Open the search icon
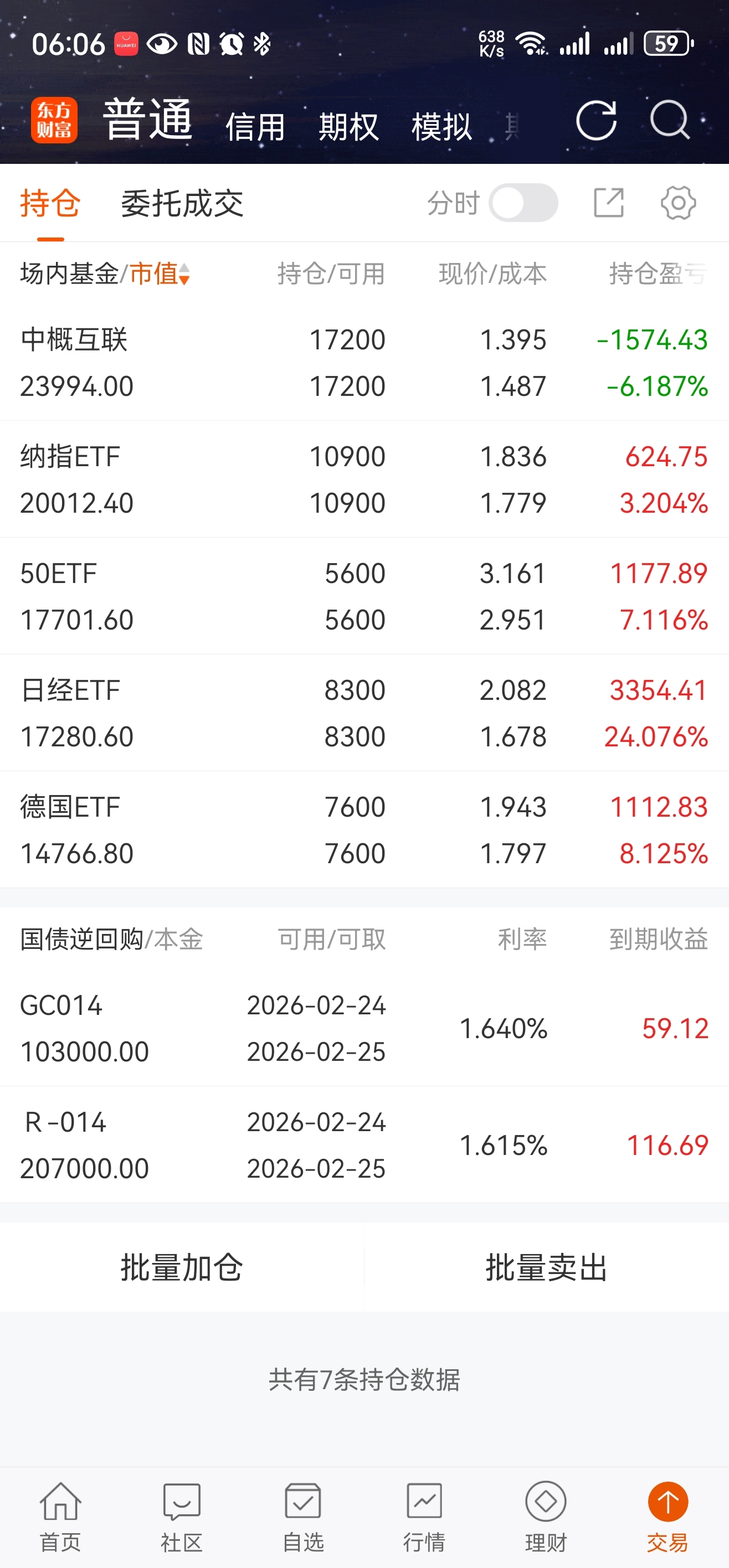Image resolution: width=729 pixels, height=1568 pixels. pyautogui.click(x=669, y=121)
